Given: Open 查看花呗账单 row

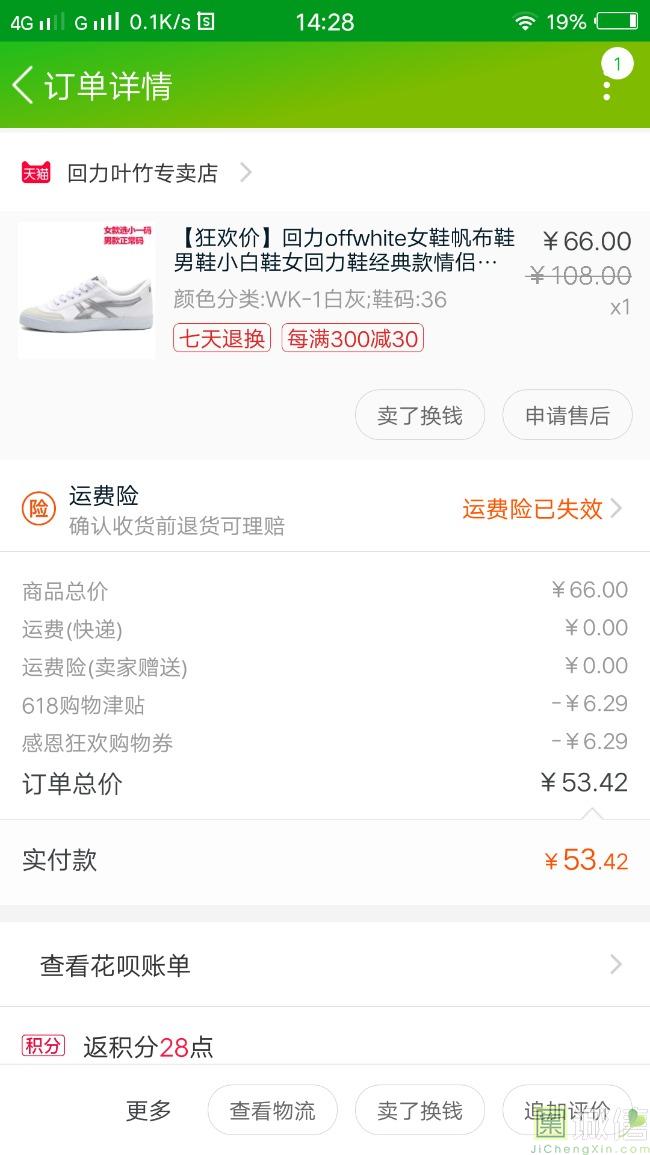Looking at the screenshot, I should click(325, 965).
